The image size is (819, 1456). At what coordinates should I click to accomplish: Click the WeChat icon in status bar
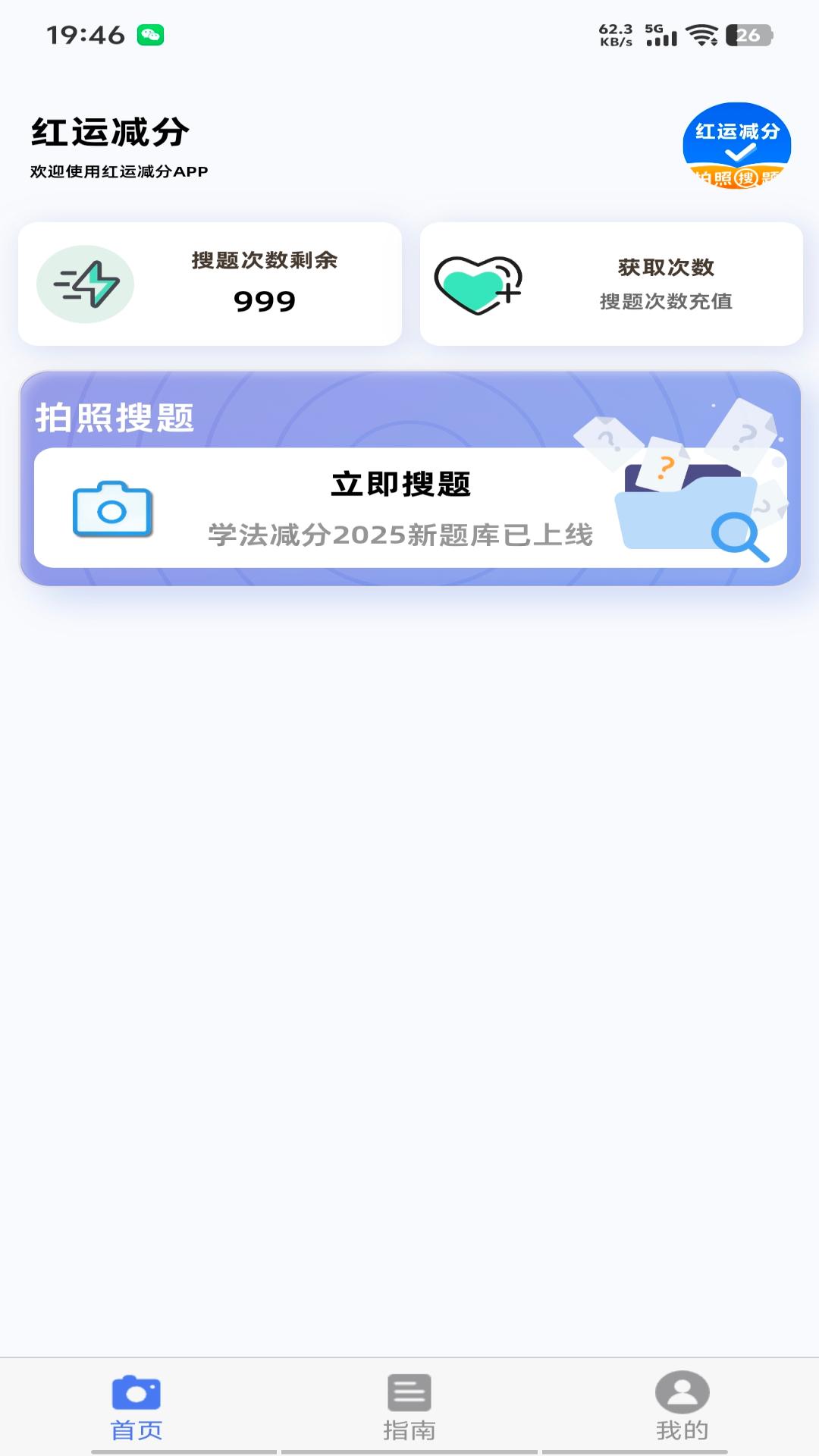(149, 33)
